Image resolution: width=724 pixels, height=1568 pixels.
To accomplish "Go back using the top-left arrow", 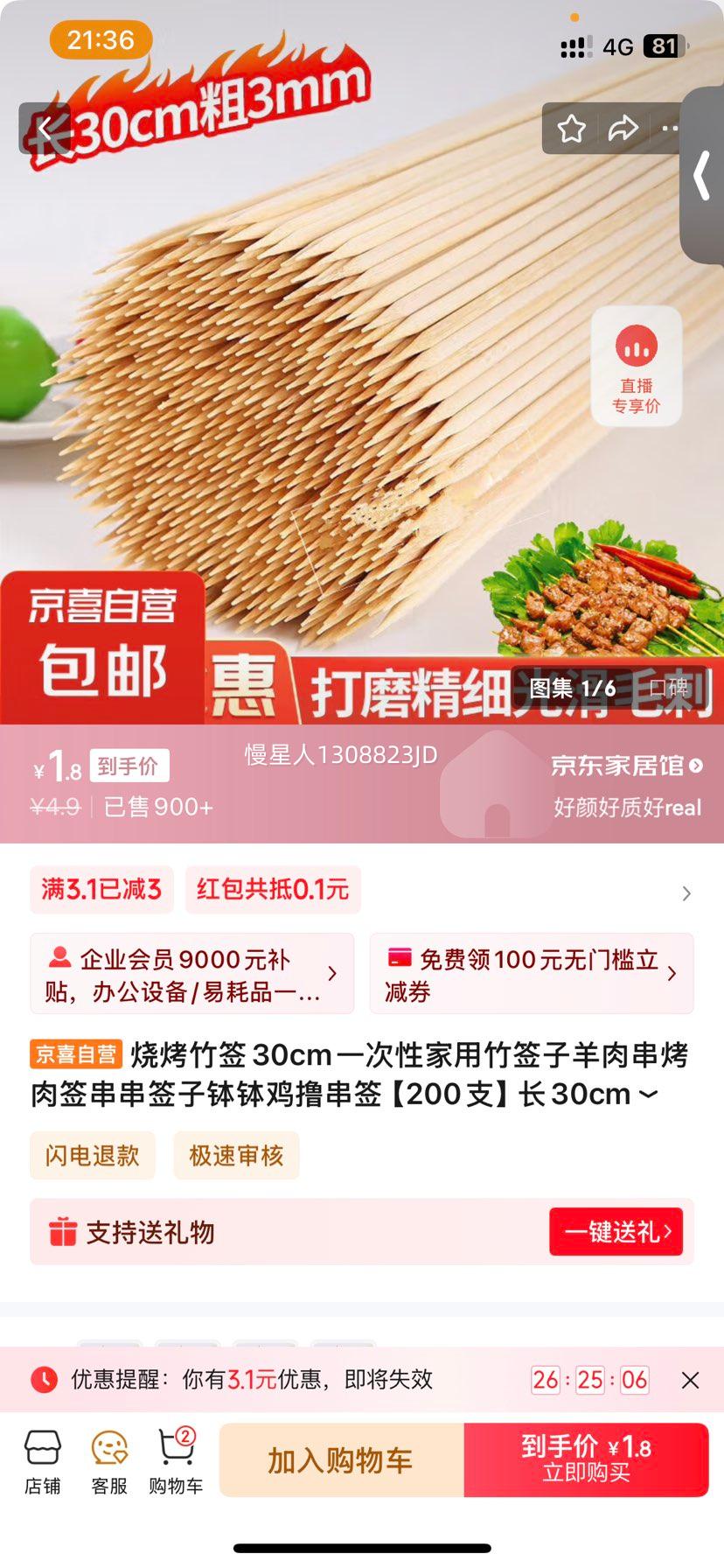I will [44, 129].
